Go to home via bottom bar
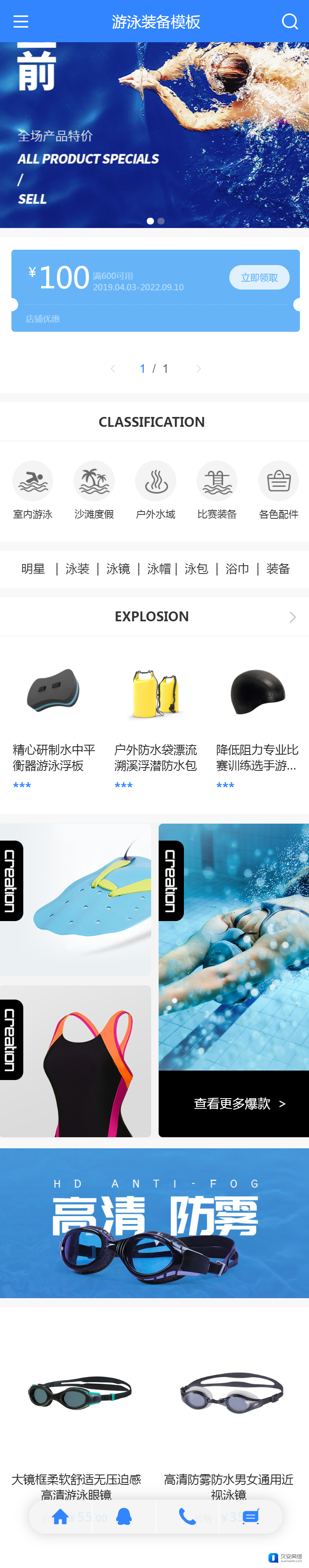The width and height of the screenshot is (309, 1568). tap(60, 1516)
